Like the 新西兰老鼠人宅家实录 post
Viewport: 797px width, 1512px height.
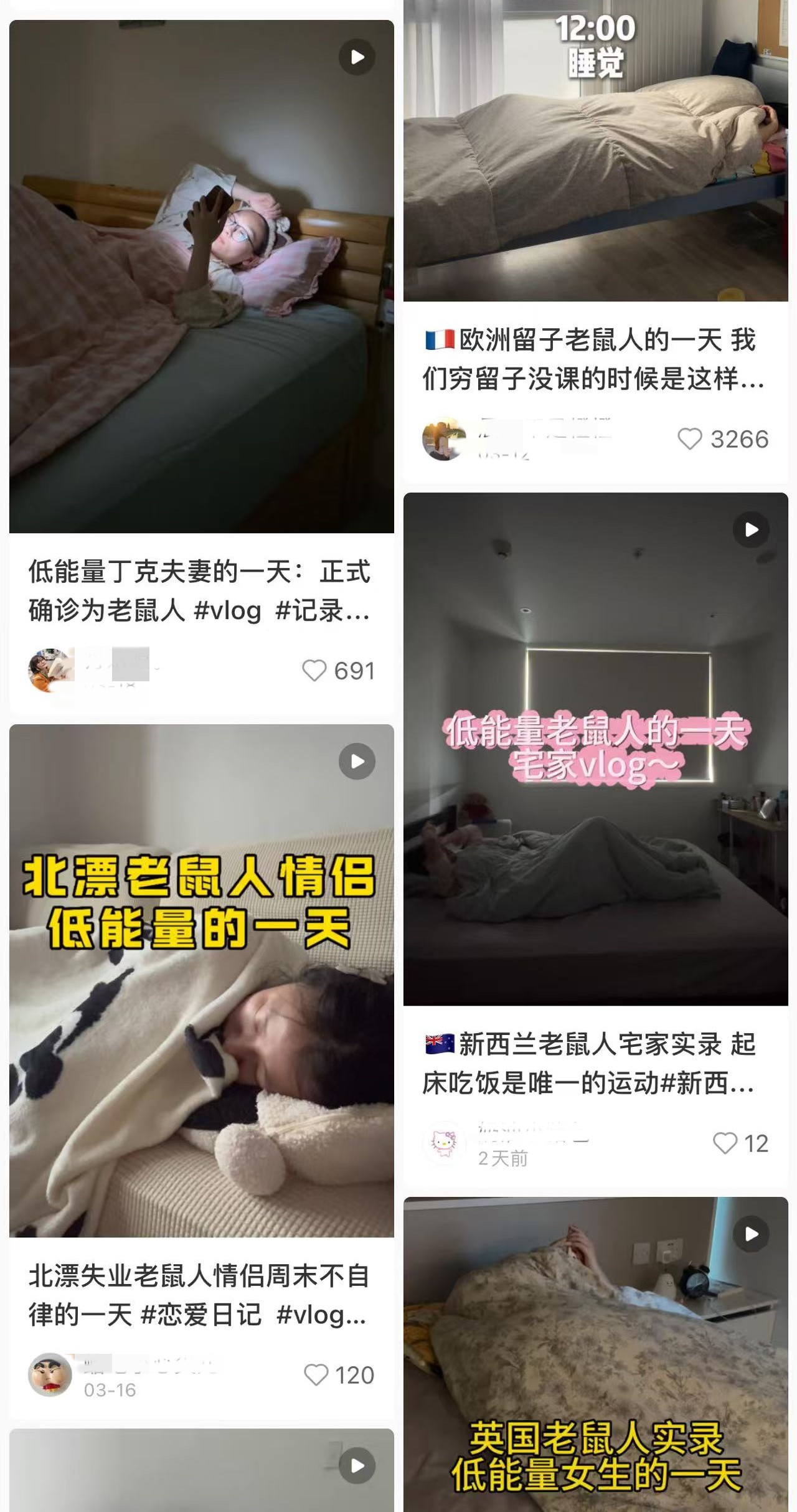[725, 1143]
